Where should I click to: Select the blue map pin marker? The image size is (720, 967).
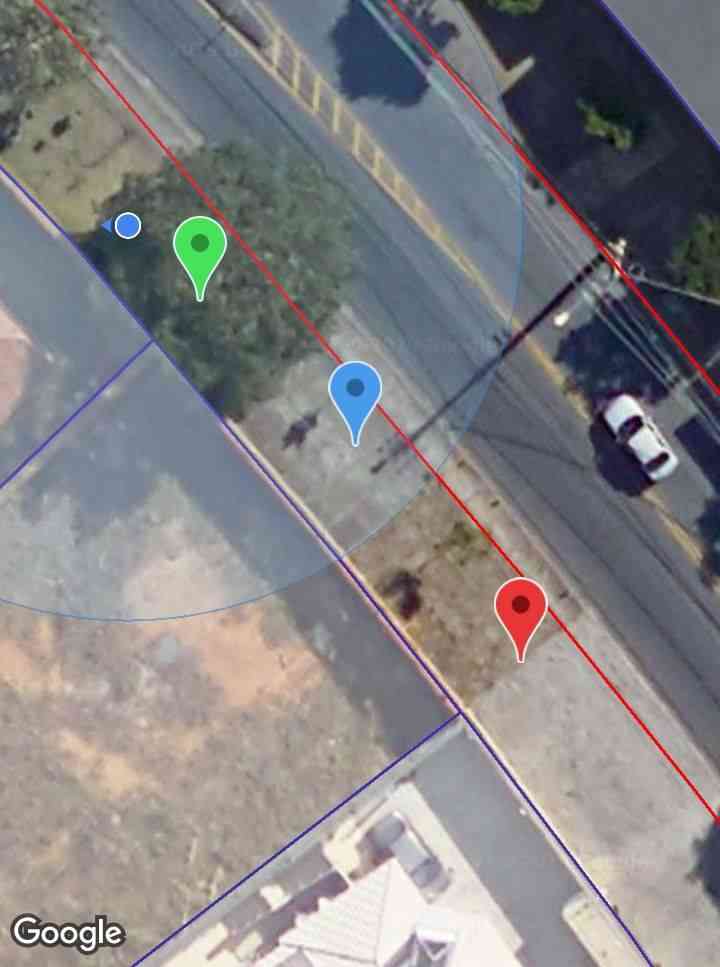pyautogui.click(x=355, y=391)
